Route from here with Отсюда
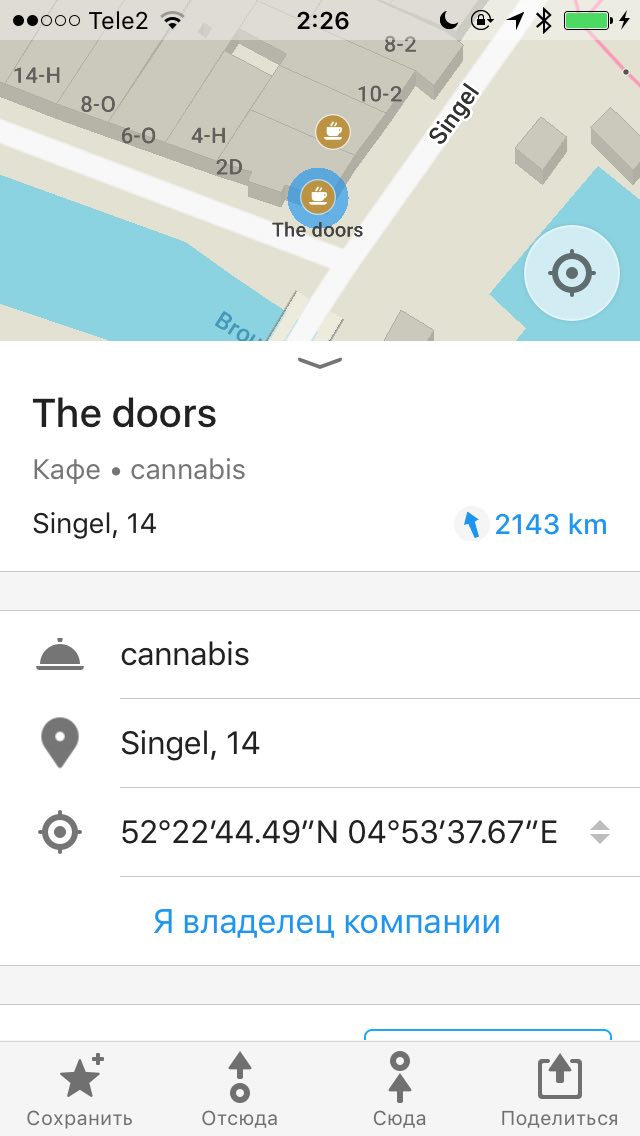Screen dimensions: 640x1136 [x=239, y=1090]
